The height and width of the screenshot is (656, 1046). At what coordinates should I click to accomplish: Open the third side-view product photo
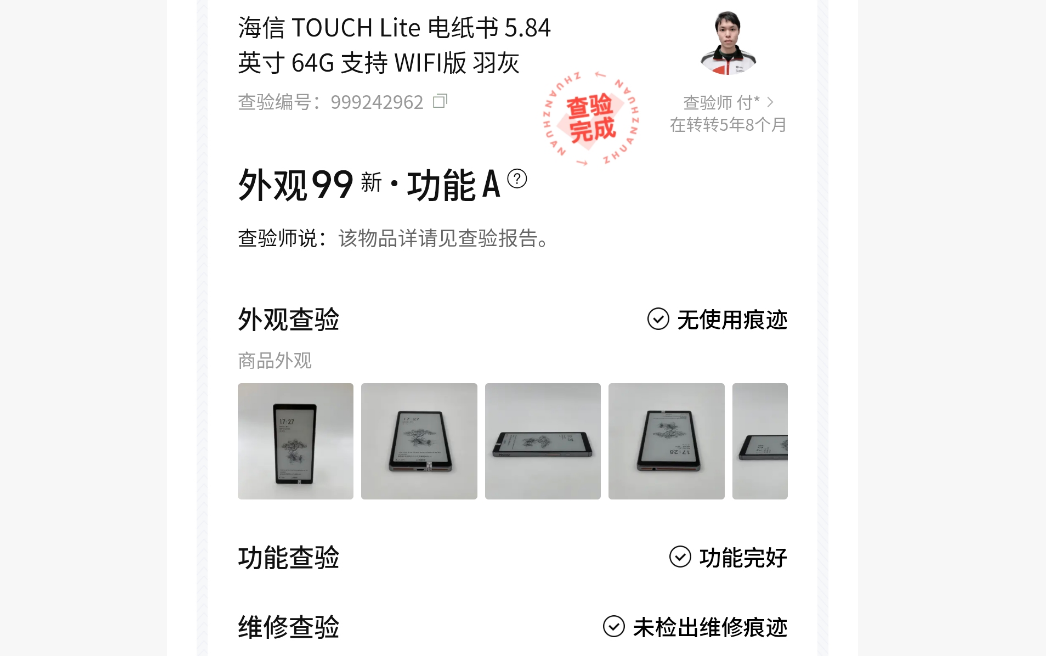[x=543, y=441]
